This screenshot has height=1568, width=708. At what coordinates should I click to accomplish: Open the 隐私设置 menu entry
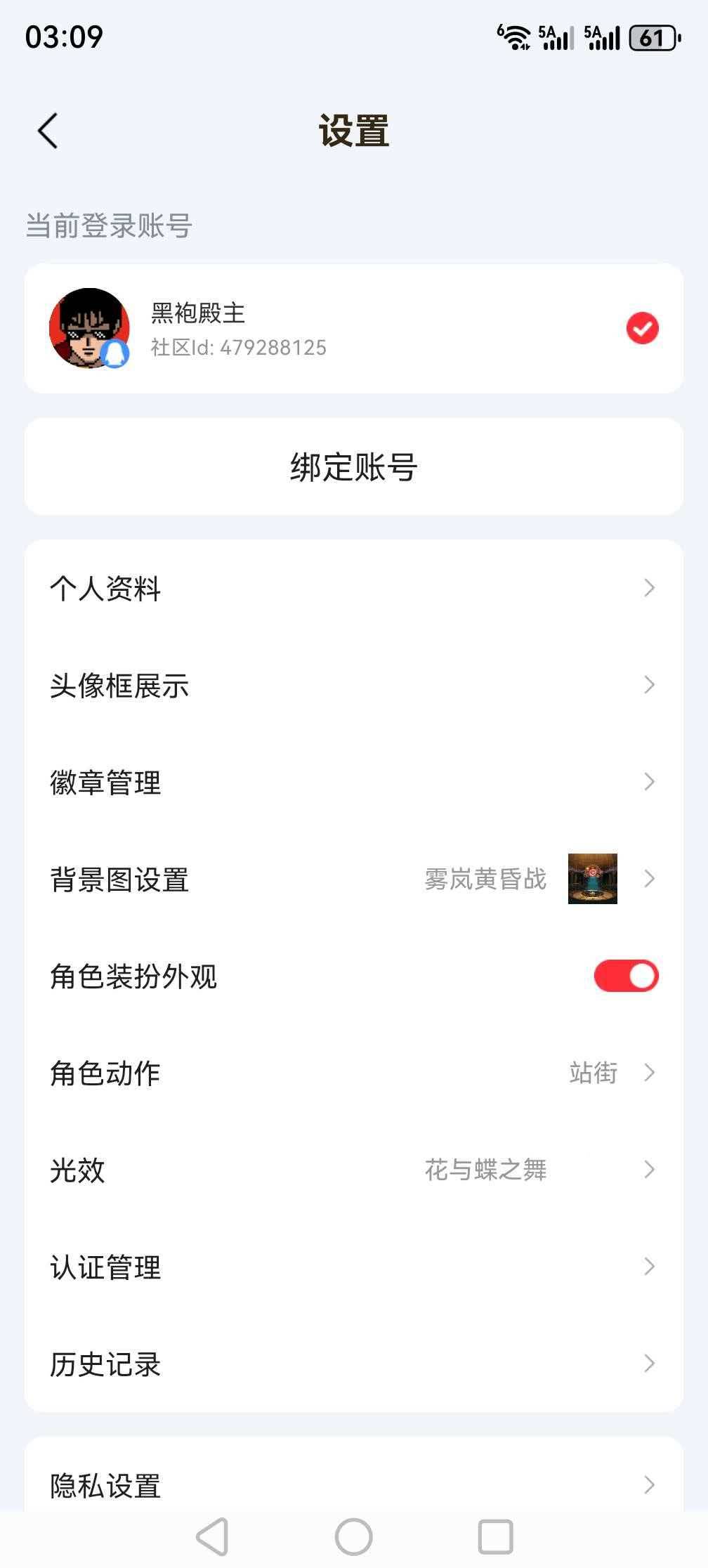click(x=354, y=1484)
